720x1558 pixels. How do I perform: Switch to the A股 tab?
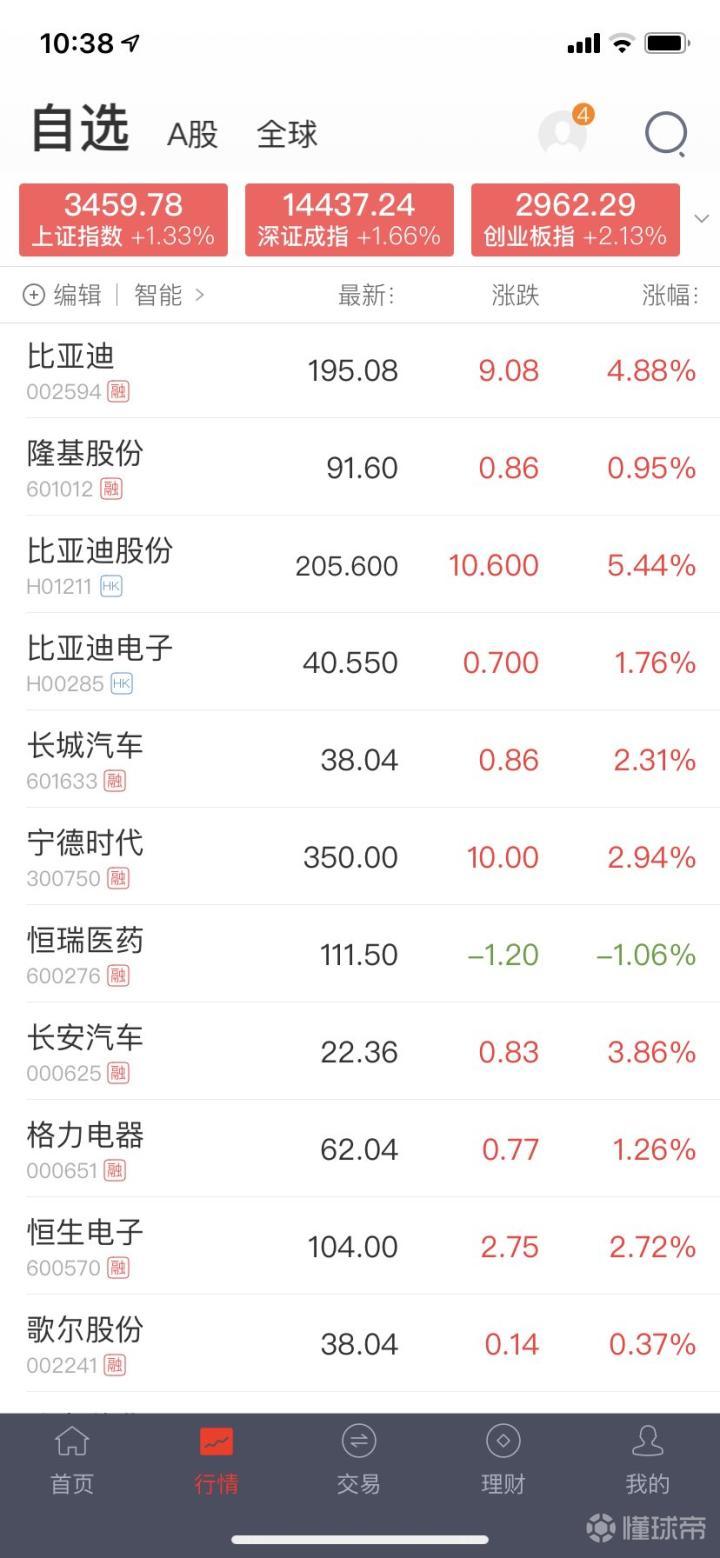(192, 134)
